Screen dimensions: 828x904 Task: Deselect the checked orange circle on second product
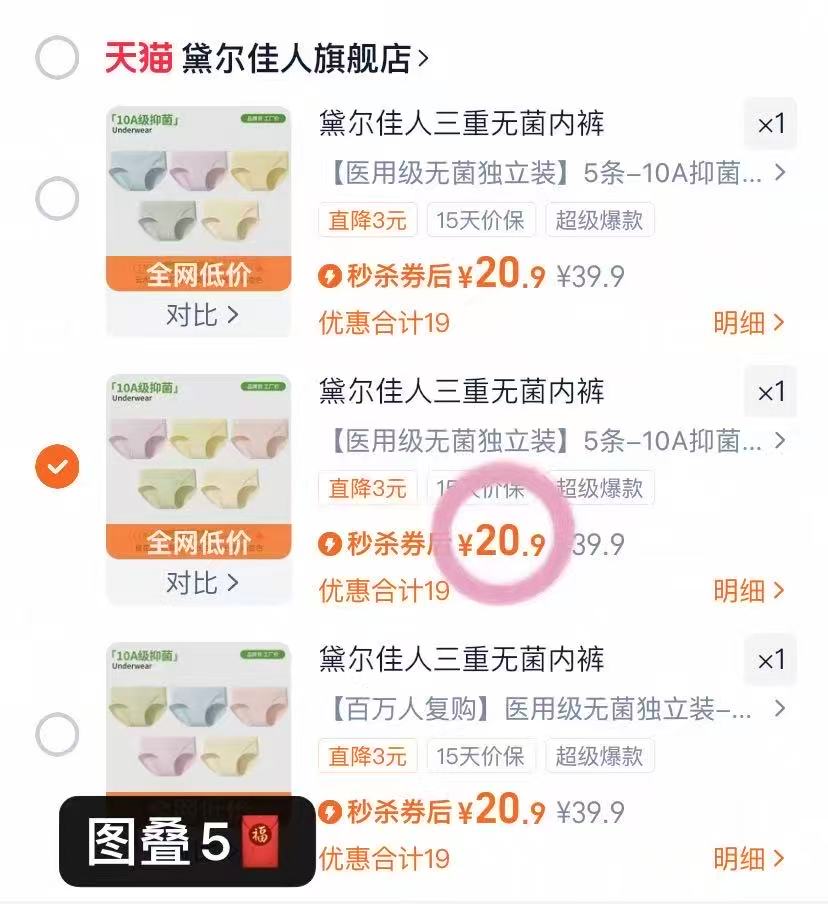[x=55, y=464]
